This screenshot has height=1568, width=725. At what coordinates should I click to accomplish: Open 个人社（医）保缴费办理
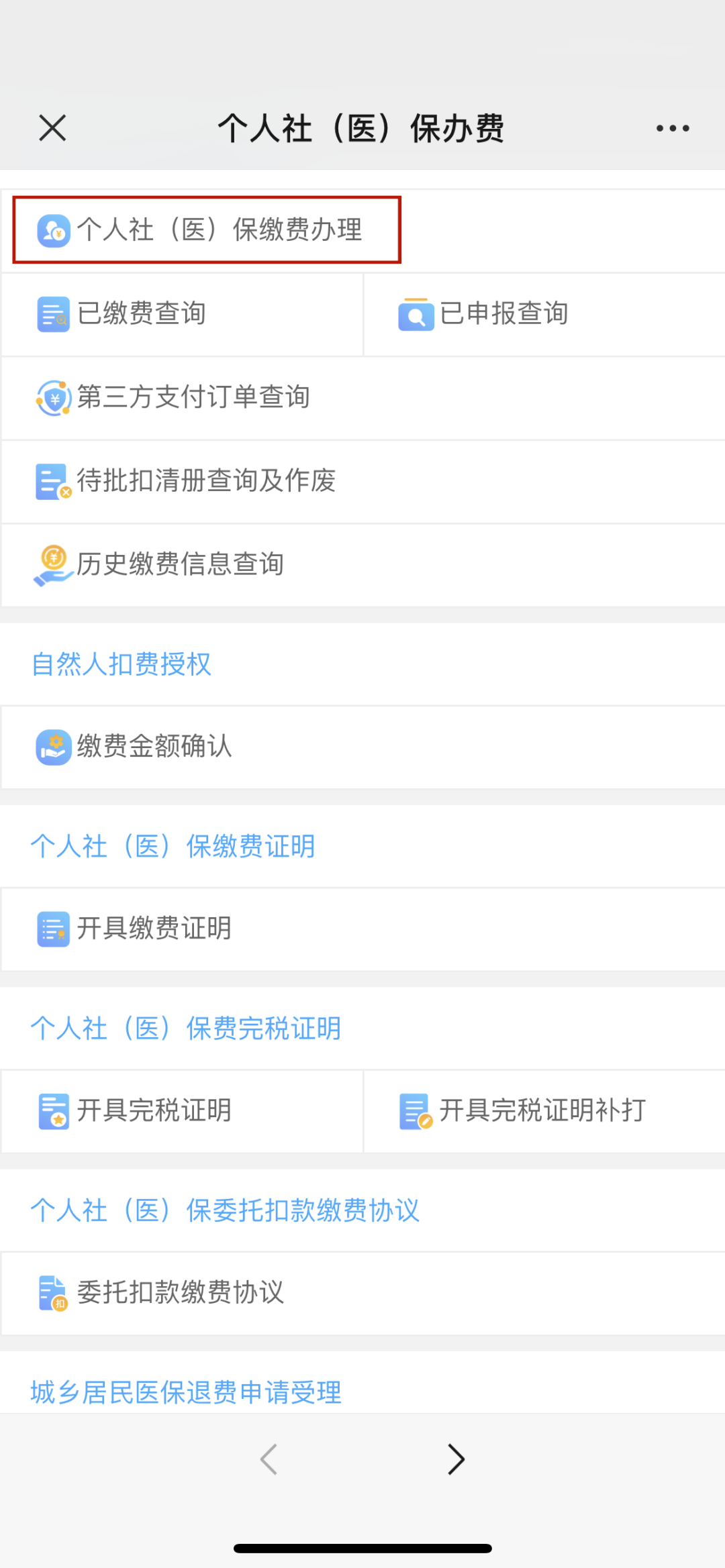pyautogui.click(x=363, y=230)
